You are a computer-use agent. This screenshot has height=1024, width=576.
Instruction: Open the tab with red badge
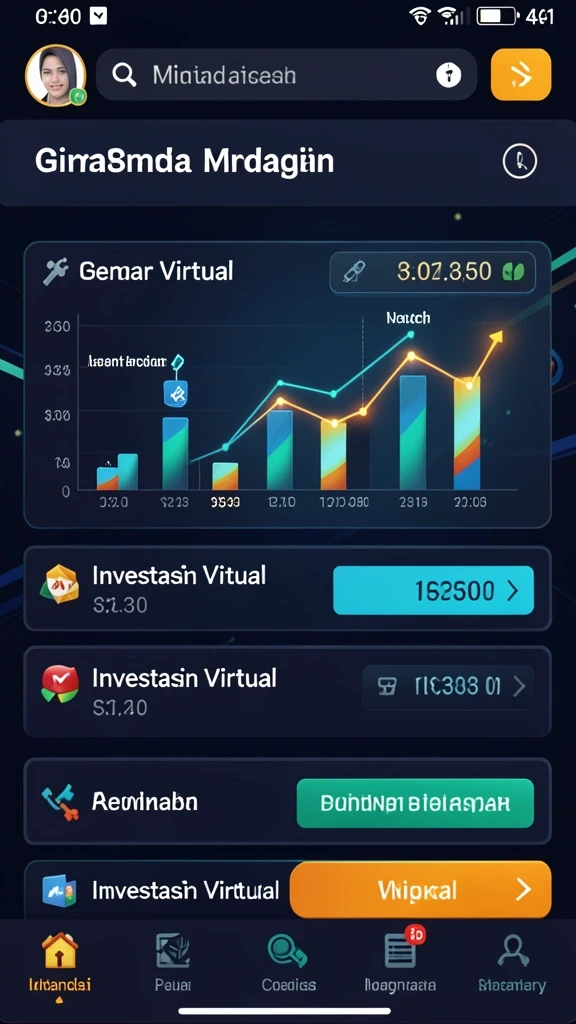pos(400,961)
